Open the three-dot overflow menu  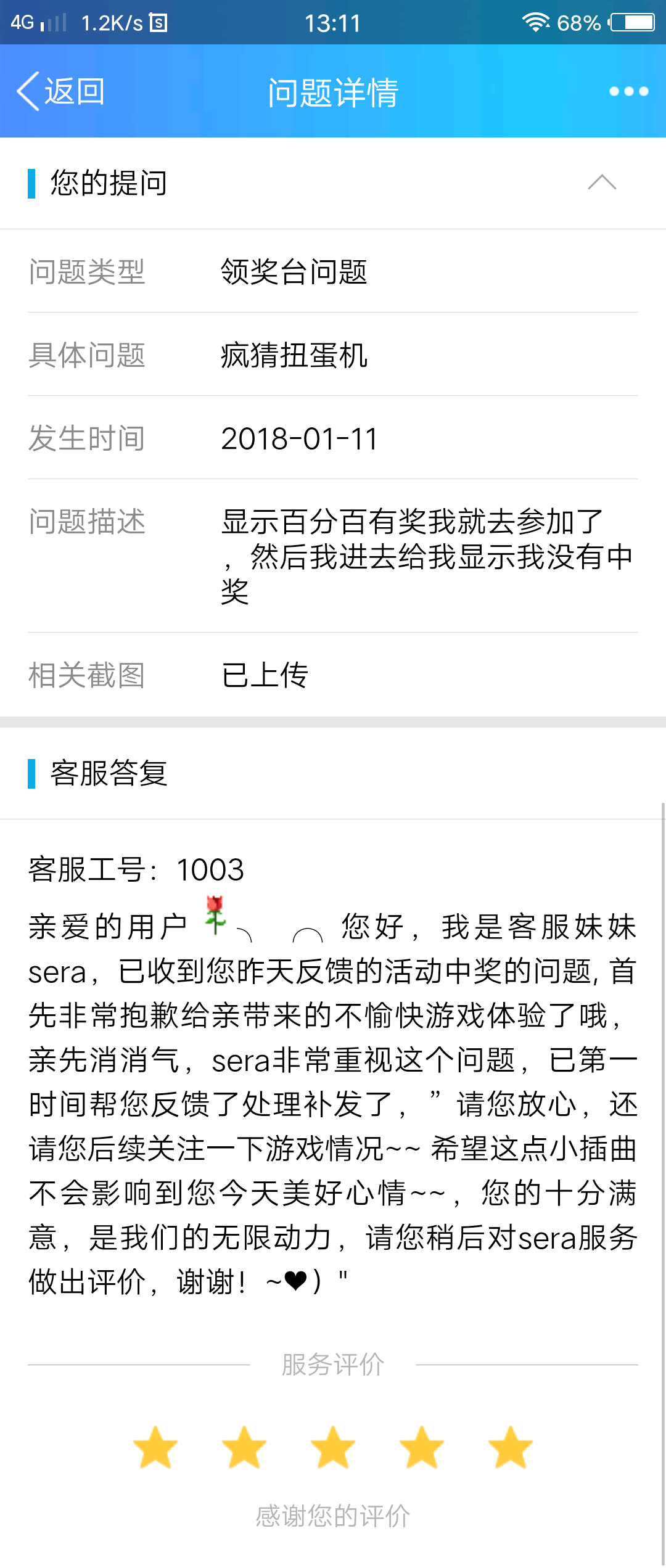628,92
